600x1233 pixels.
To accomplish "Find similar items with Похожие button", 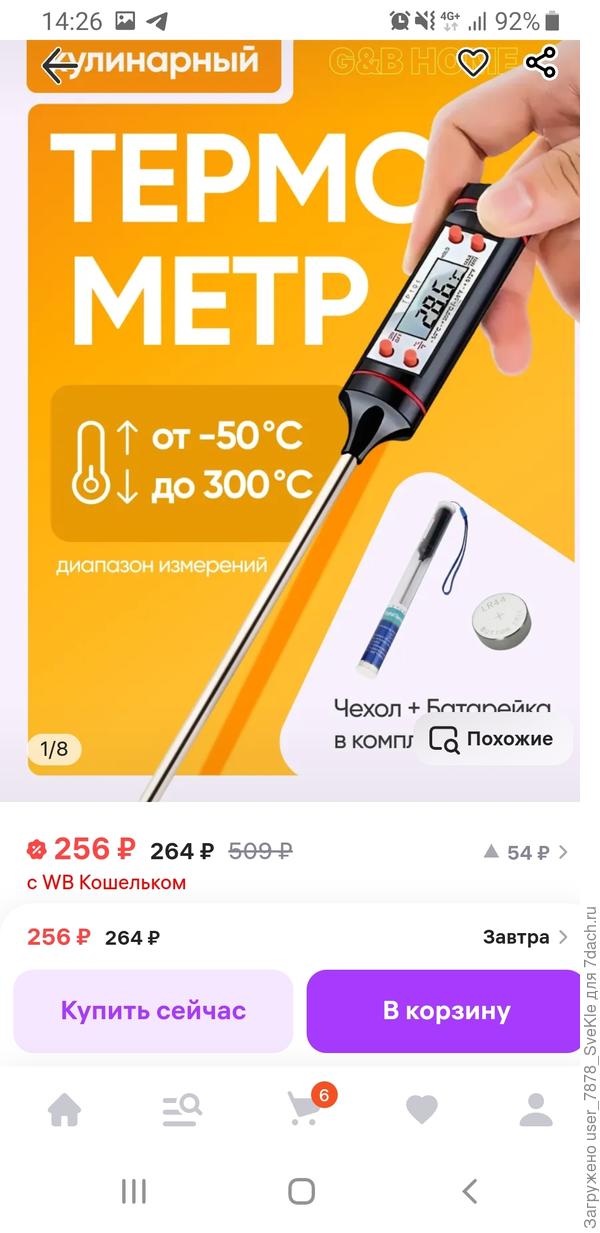I will coord(493,739).
